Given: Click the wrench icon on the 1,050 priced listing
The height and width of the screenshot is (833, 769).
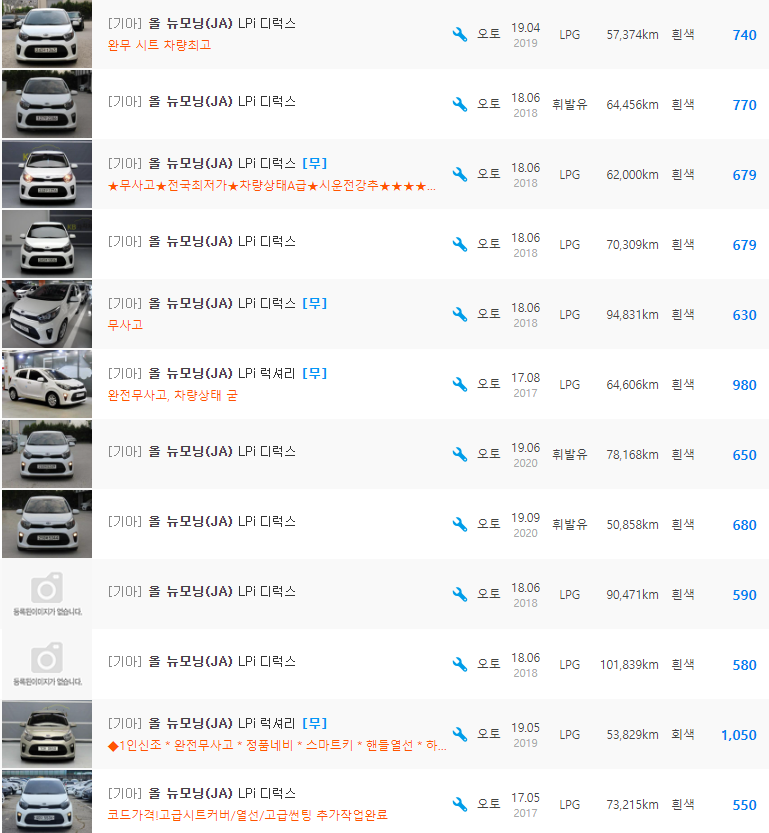Looking at the screenshot, I should 459,733.
